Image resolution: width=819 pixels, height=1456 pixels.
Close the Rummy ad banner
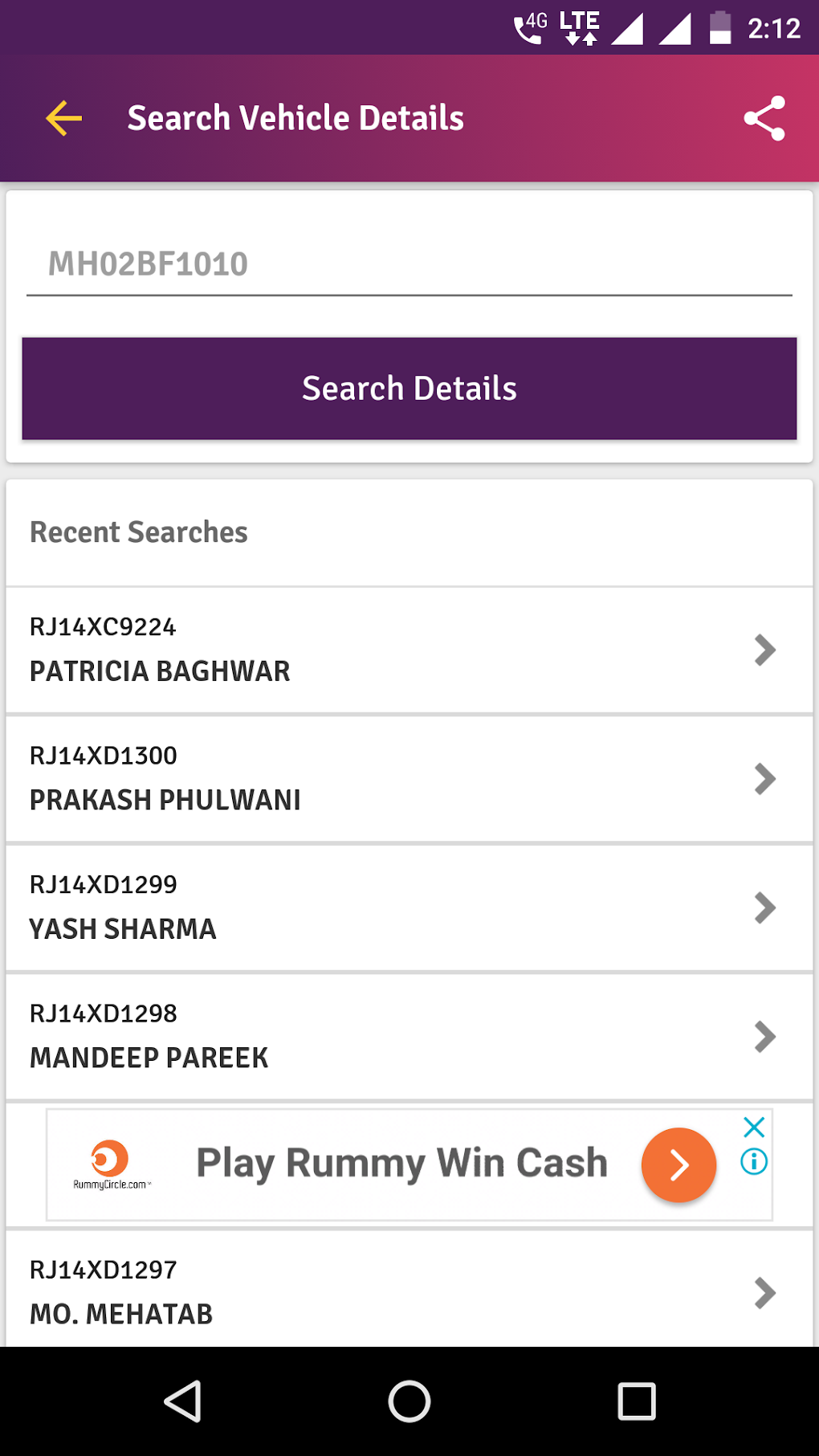(754, 1128)
